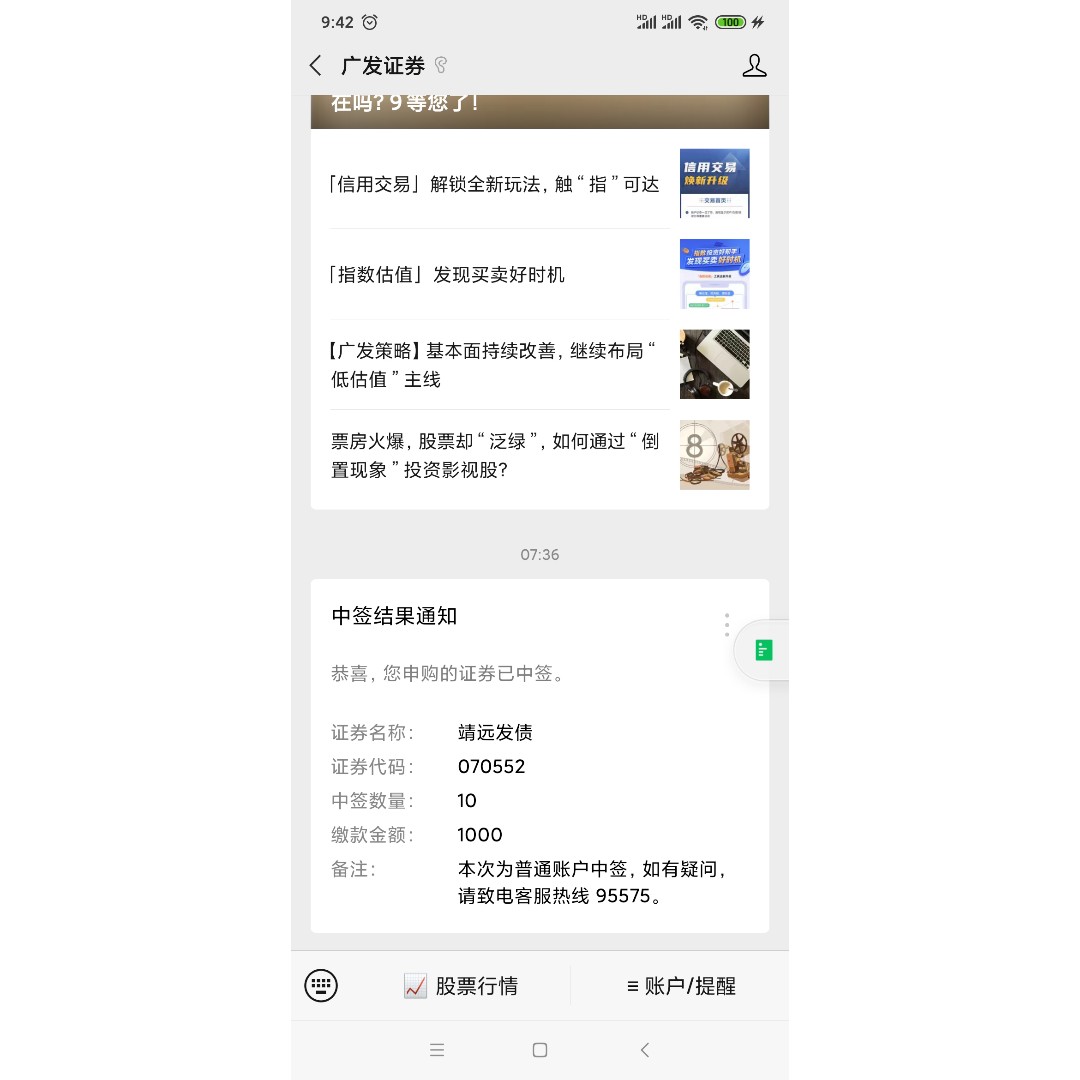Tap the system home button
The width and height of the screenshot is (1080, 1080).
(x=540, y=1050)
